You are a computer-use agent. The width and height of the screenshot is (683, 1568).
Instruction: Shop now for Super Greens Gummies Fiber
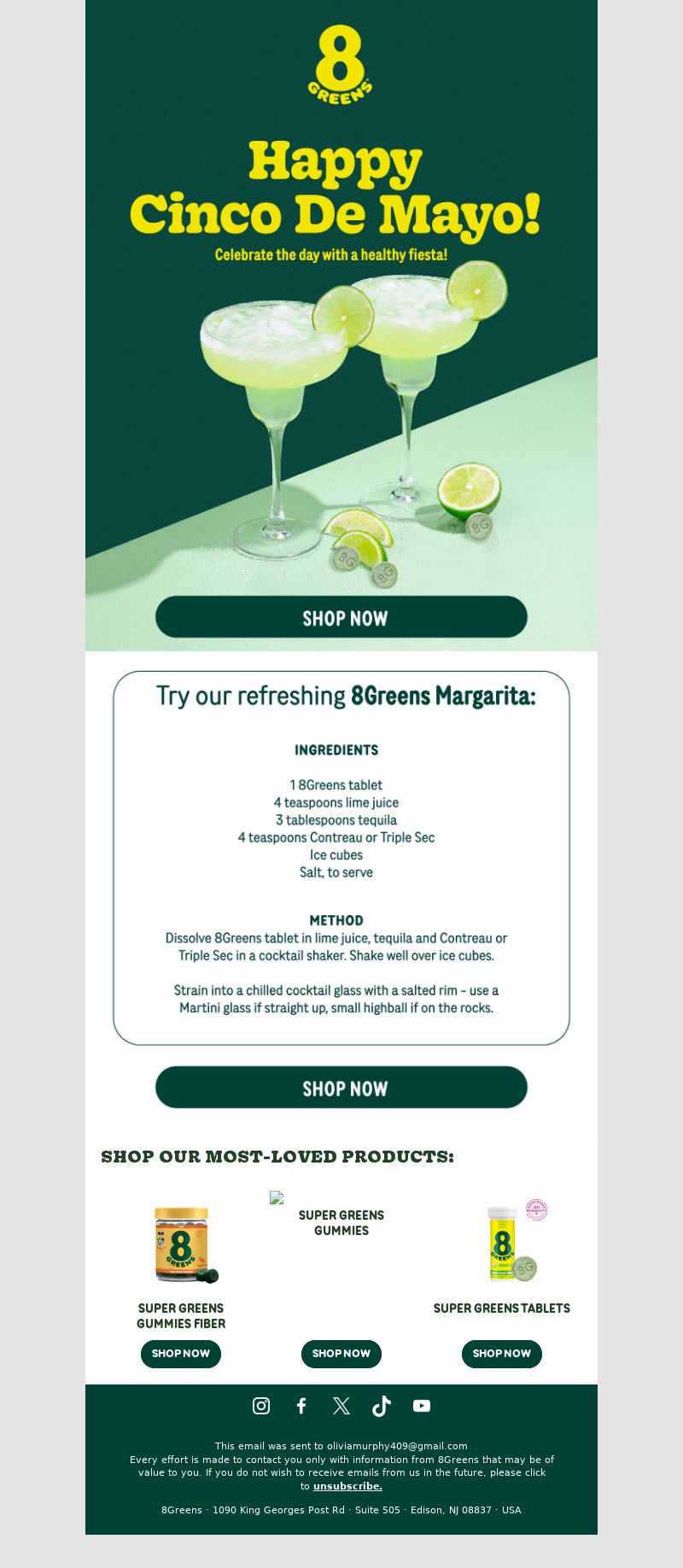[181, 1354]
